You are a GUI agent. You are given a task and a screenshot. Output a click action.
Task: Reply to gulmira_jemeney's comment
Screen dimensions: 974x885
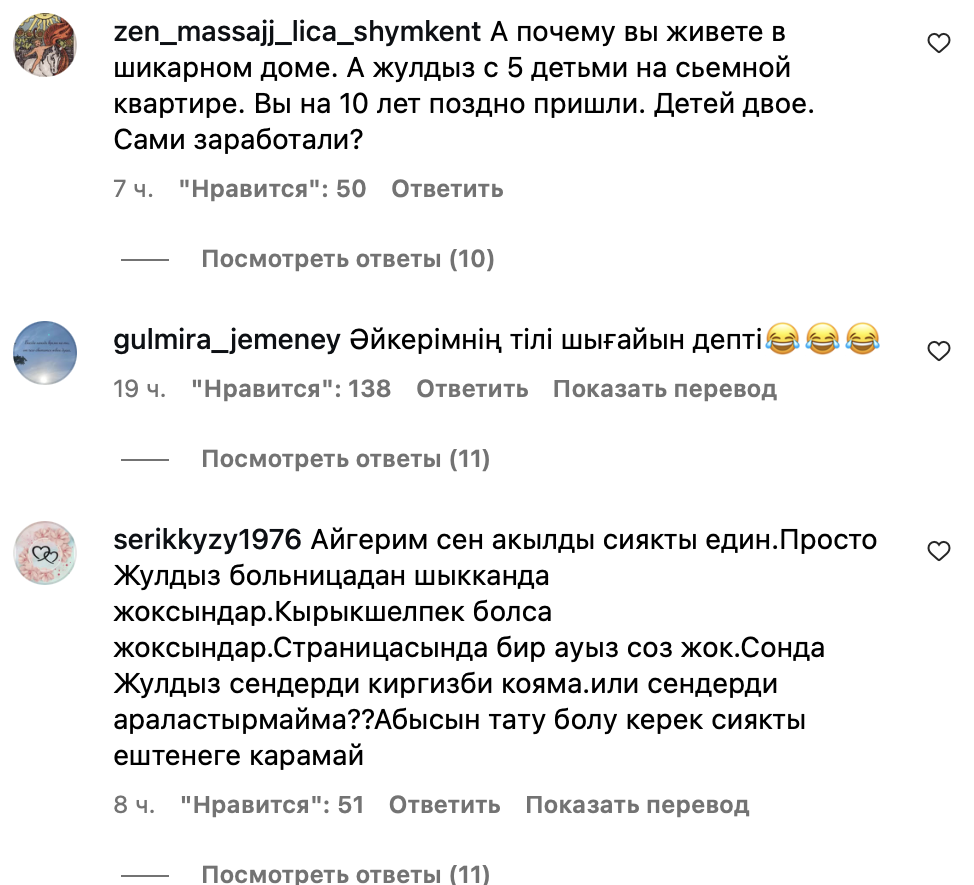coord(472,388)
